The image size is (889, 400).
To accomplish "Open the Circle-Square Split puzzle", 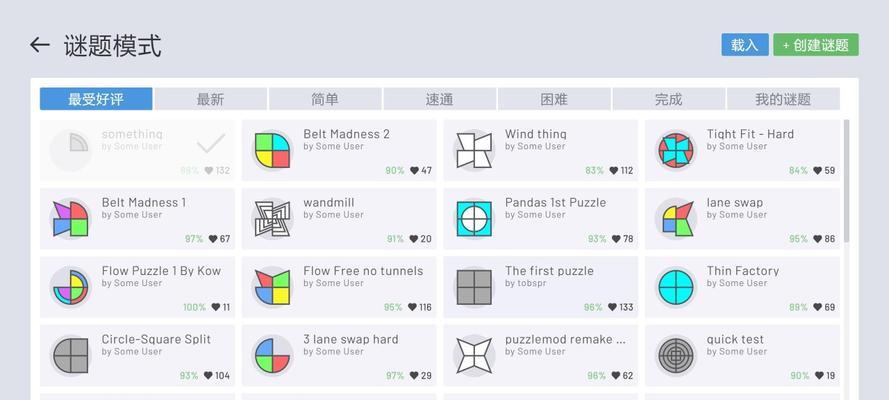I will click(137, 355).
